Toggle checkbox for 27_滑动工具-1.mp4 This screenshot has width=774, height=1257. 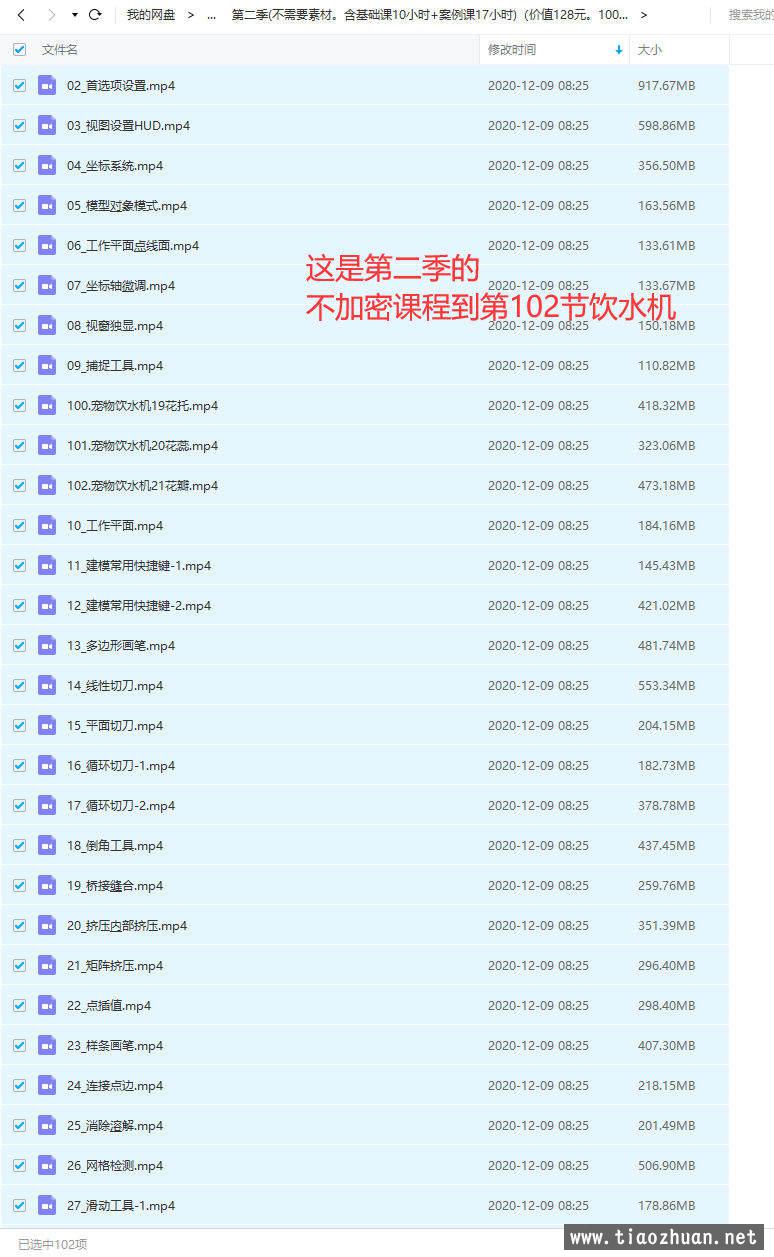click(19, 1205)
